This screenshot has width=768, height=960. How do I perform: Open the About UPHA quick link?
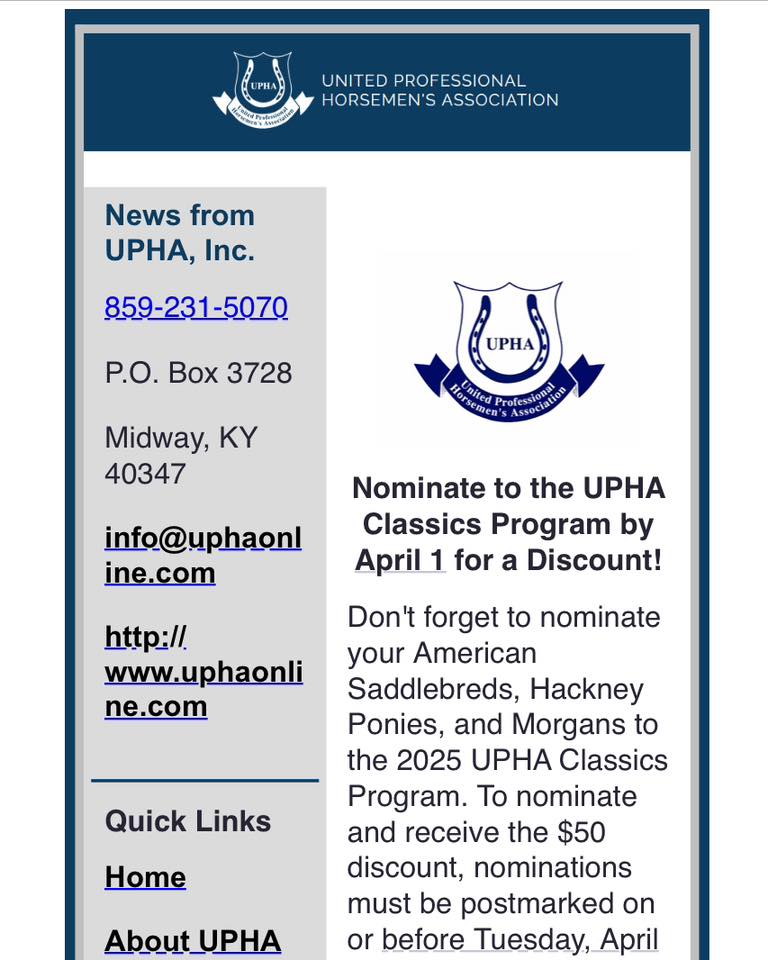(x=192, y=941)
